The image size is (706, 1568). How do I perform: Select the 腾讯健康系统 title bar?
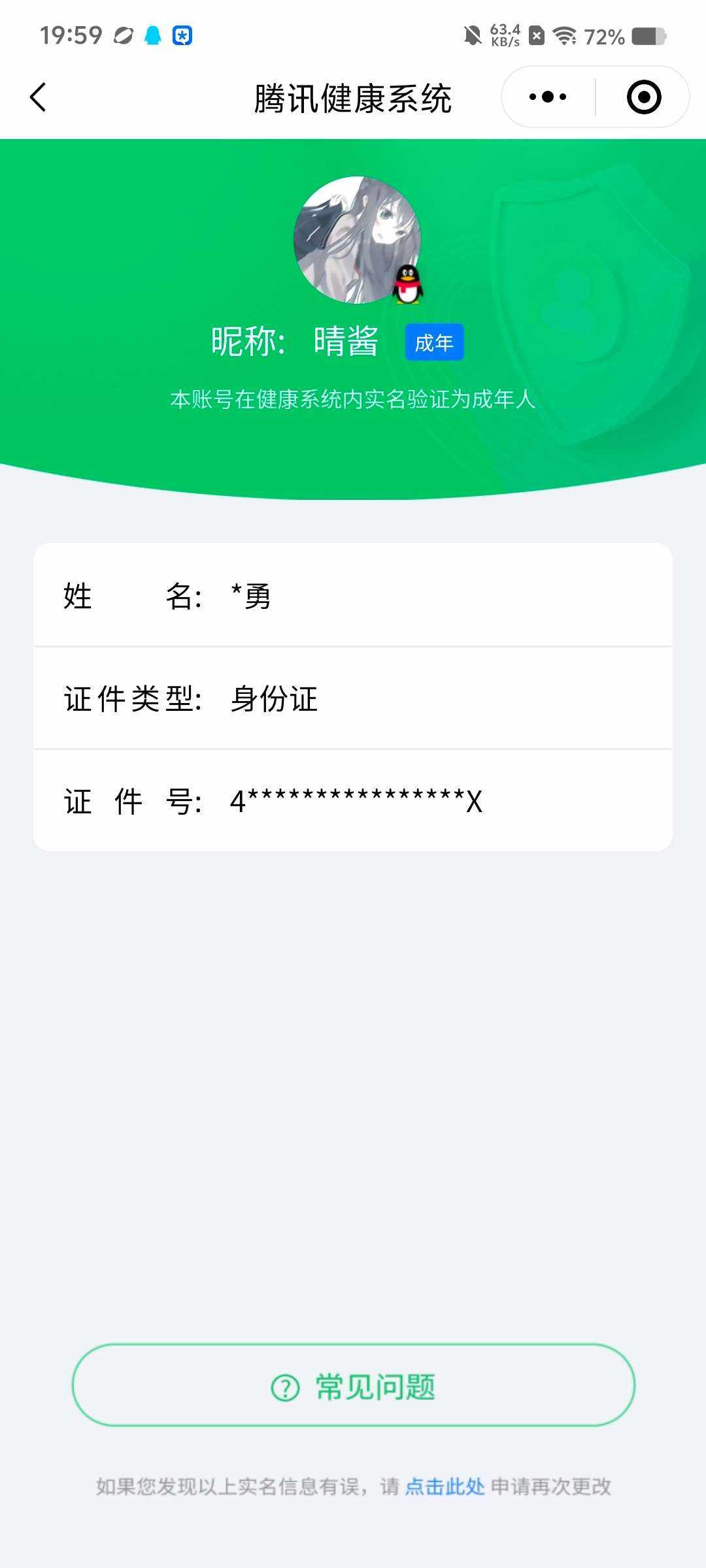tap(353, 96)
